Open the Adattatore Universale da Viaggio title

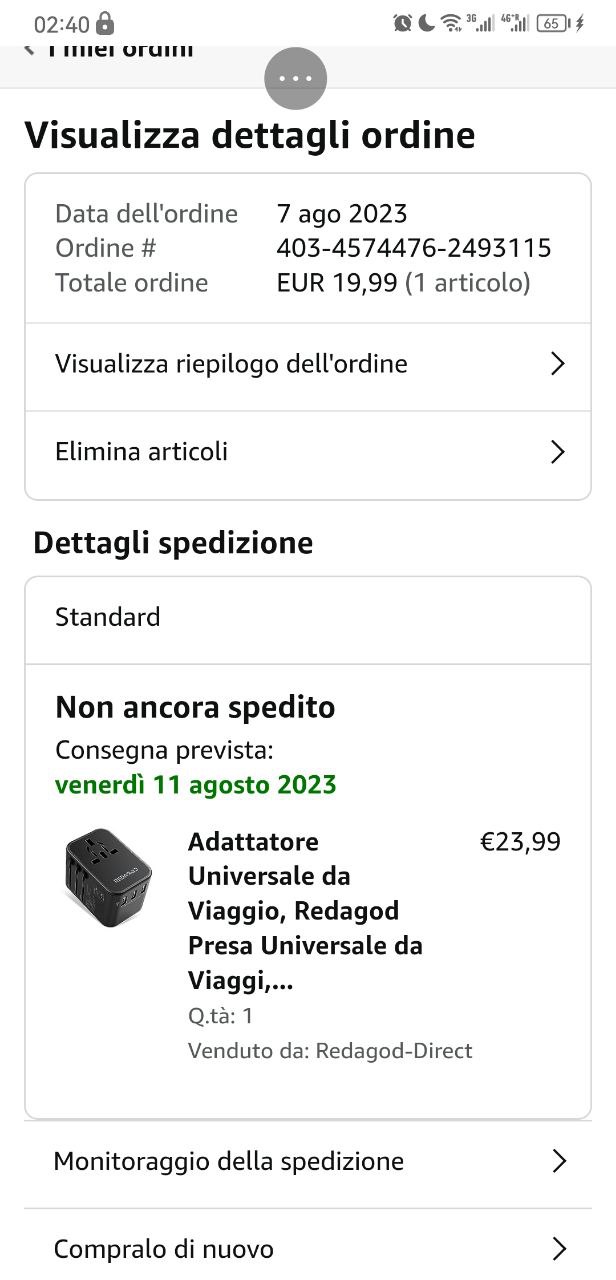coord(305,911)
